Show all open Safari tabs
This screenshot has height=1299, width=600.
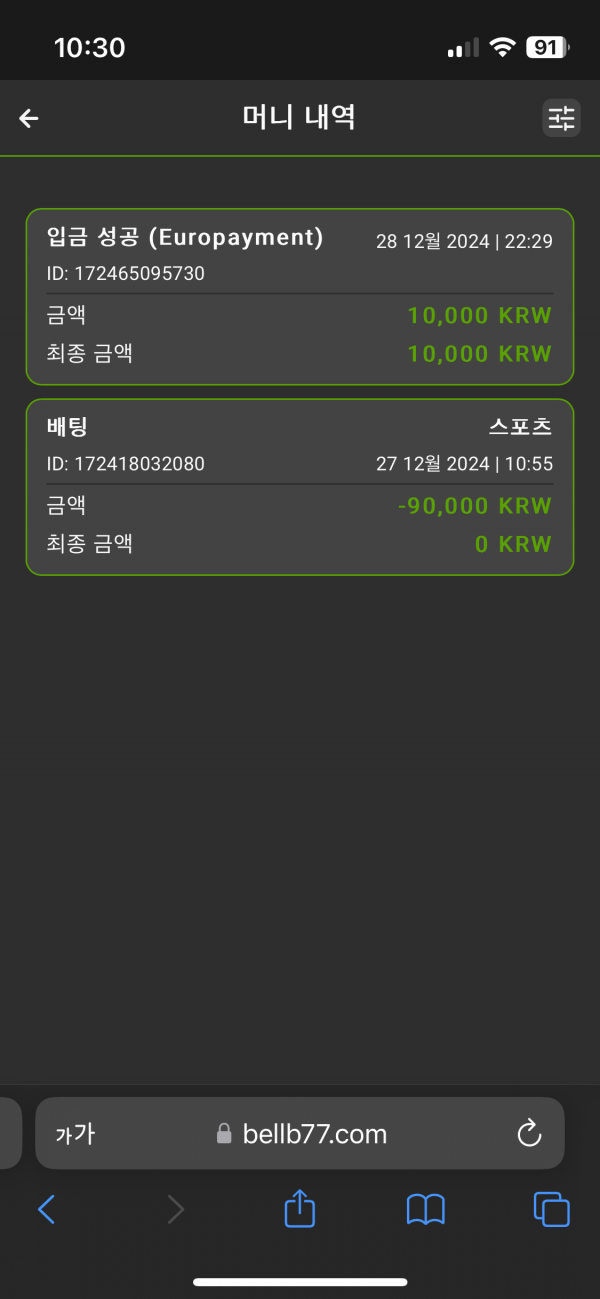[x=551, y=1210]
